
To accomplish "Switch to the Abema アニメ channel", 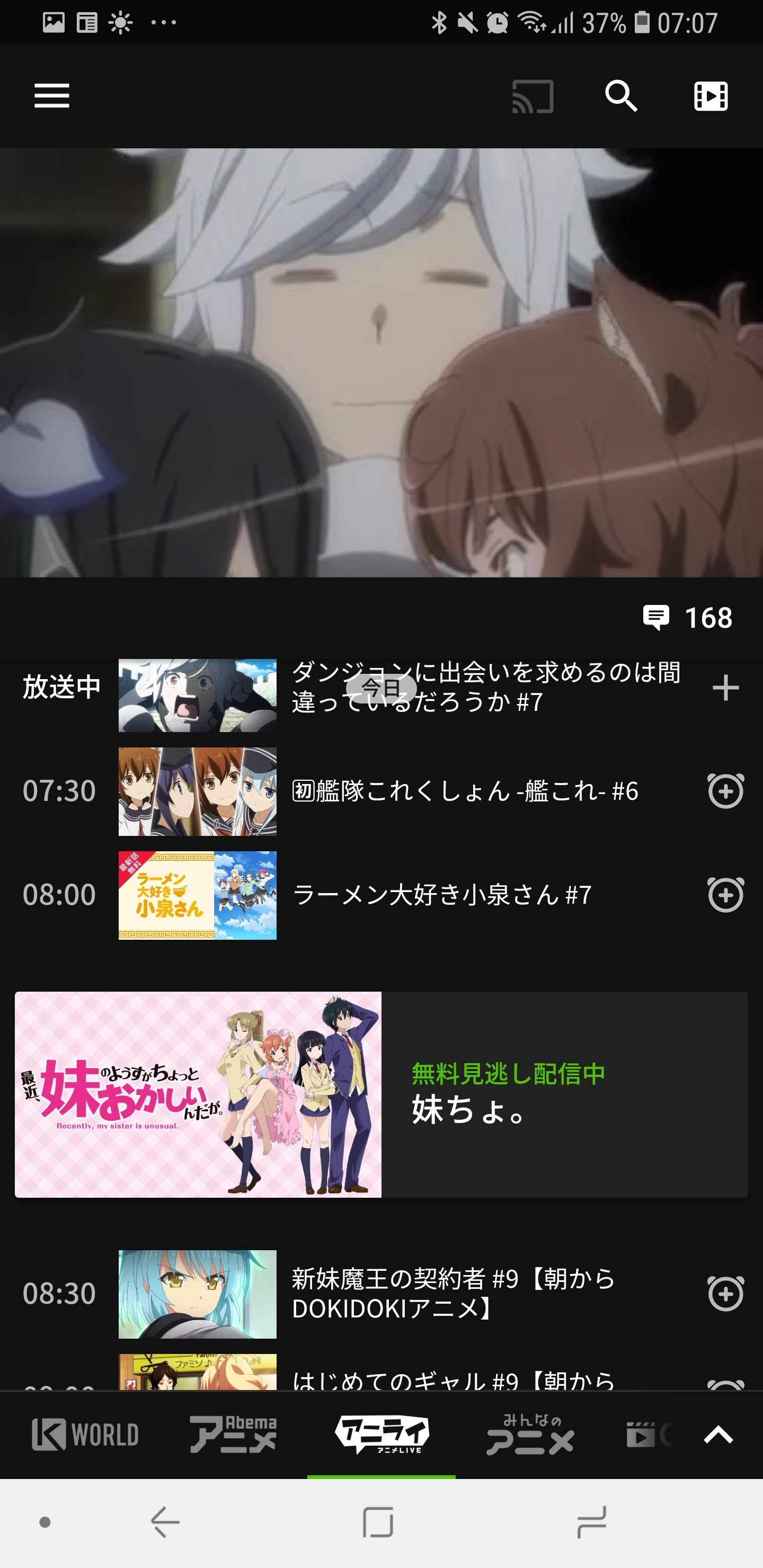I will [x=233, y=1435].
